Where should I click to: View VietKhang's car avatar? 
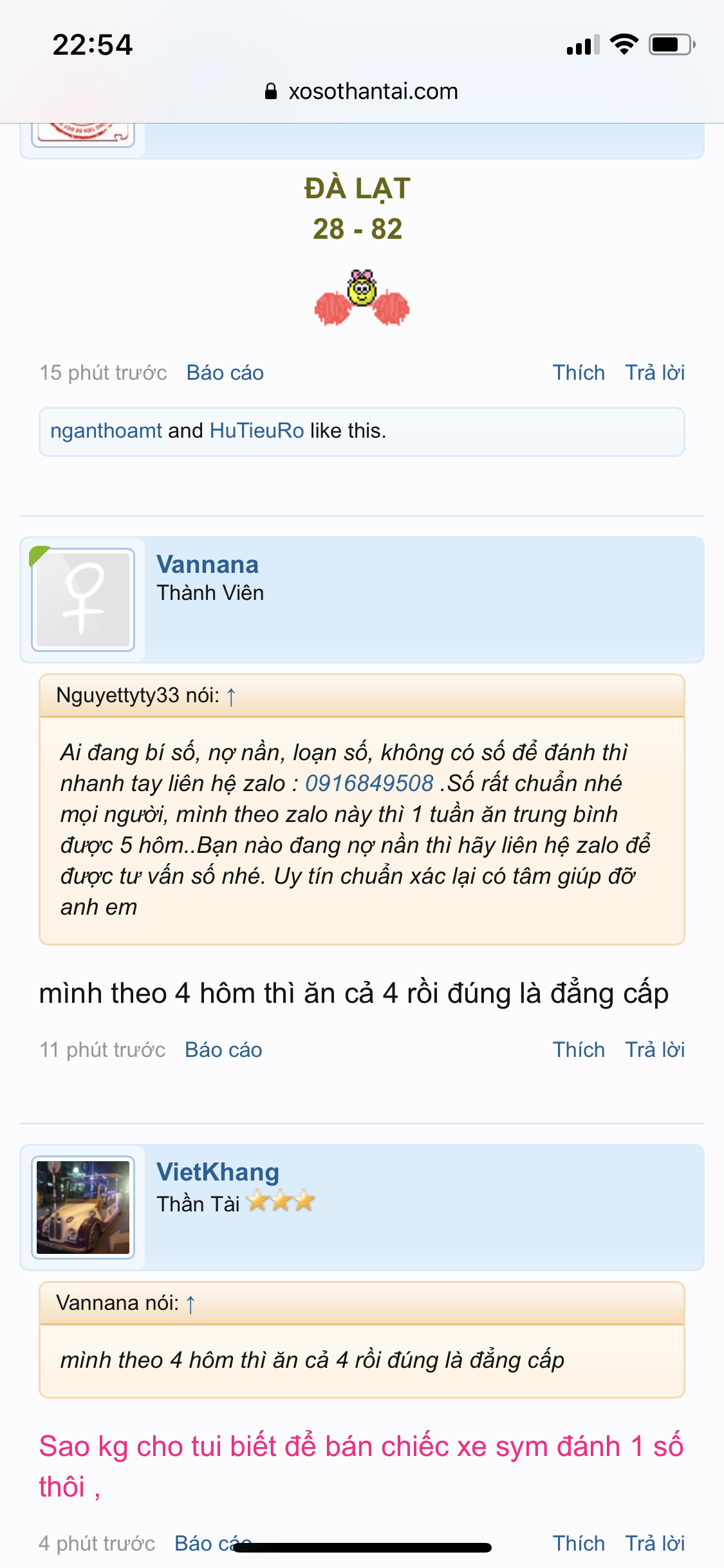[x=83, y=1208]
